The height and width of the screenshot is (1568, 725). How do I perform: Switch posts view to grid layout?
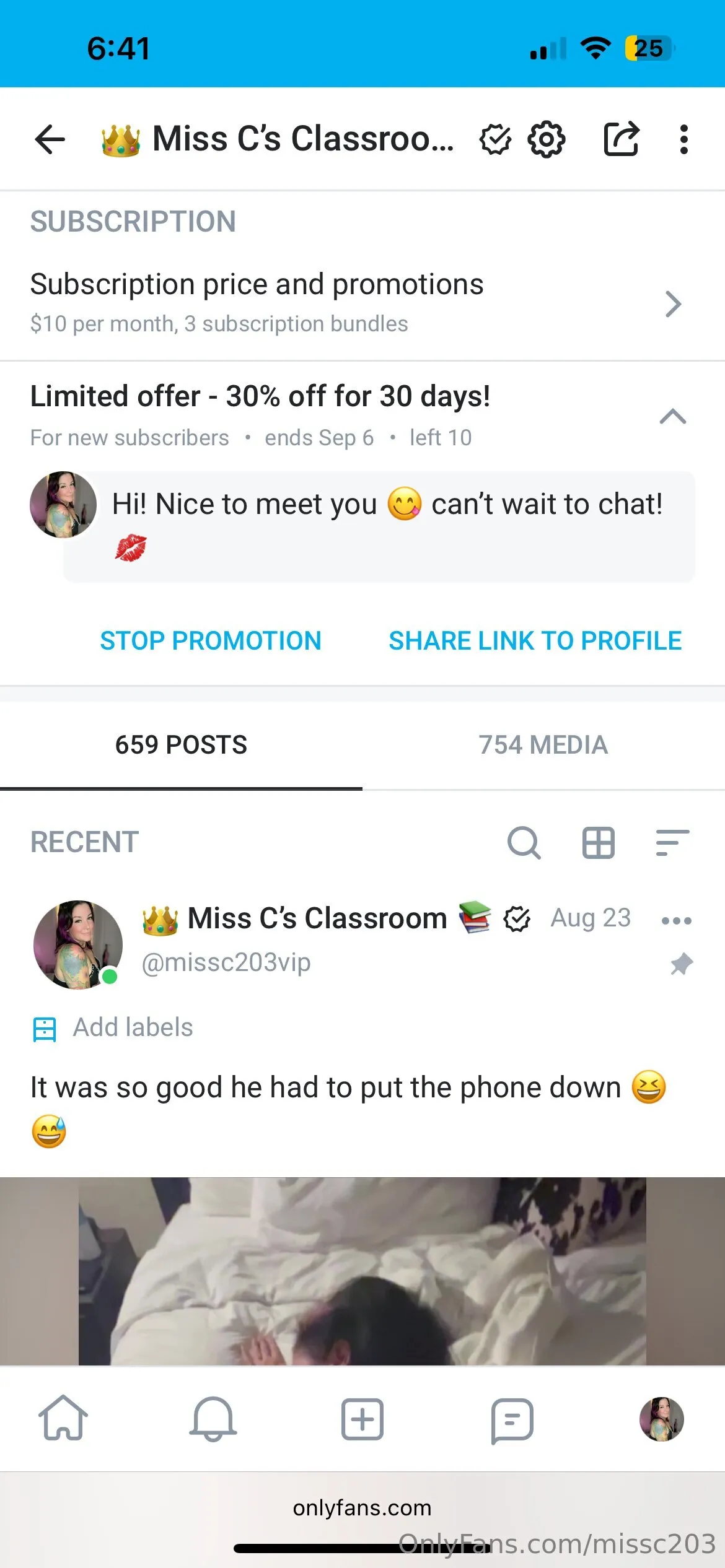click(597, 842)
